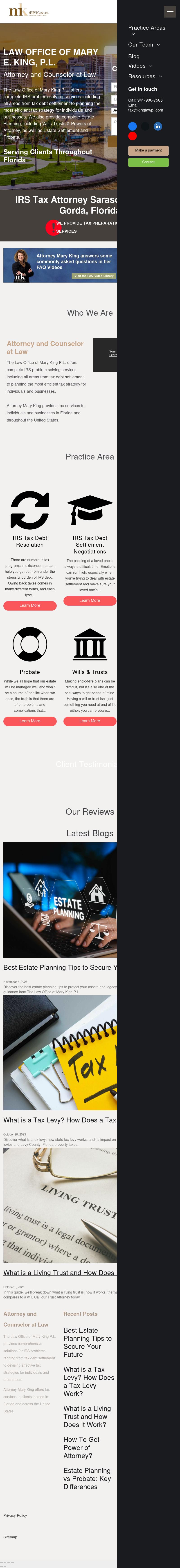Tap the green Contact button
This screenshot has width=180, height=1568.
click(148, 162)
